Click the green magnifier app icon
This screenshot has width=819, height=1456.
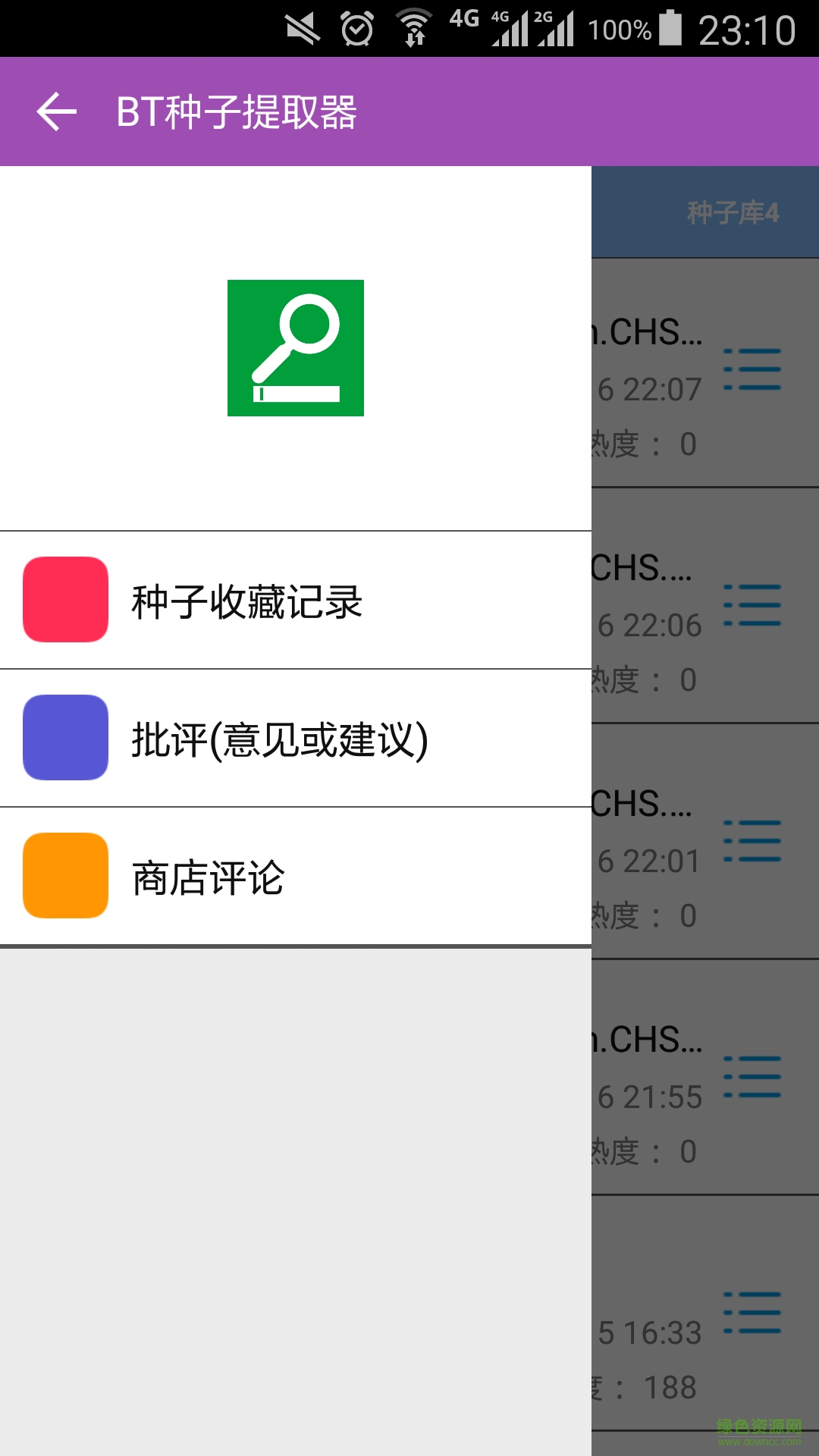coord(295,350)
